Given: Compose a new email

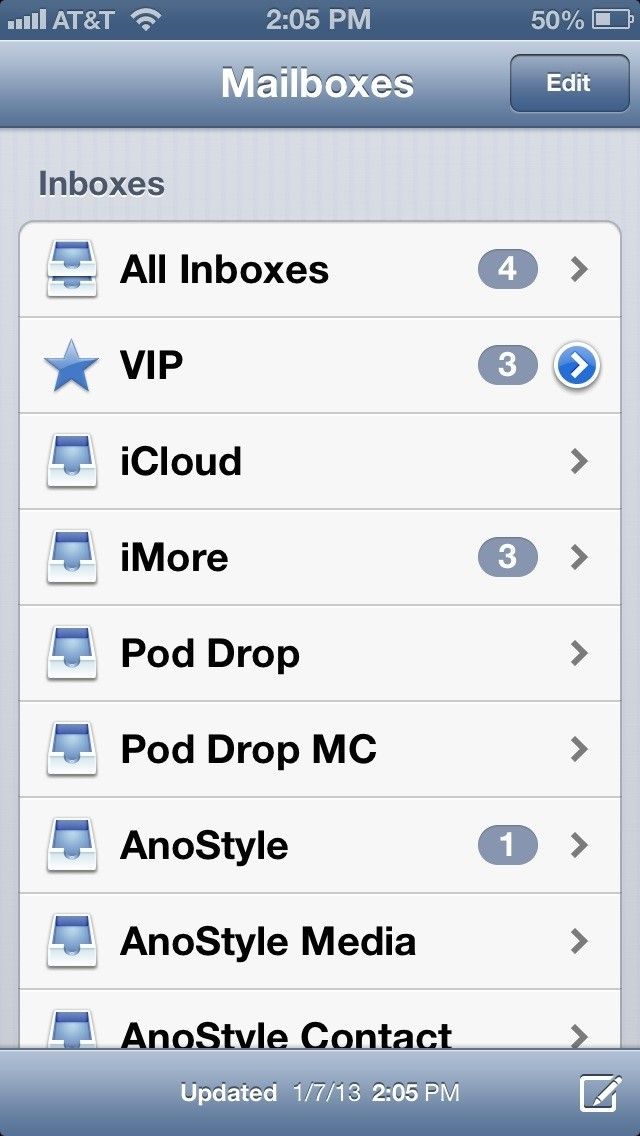Looking at the screenshot, I should pos(601,1093).
